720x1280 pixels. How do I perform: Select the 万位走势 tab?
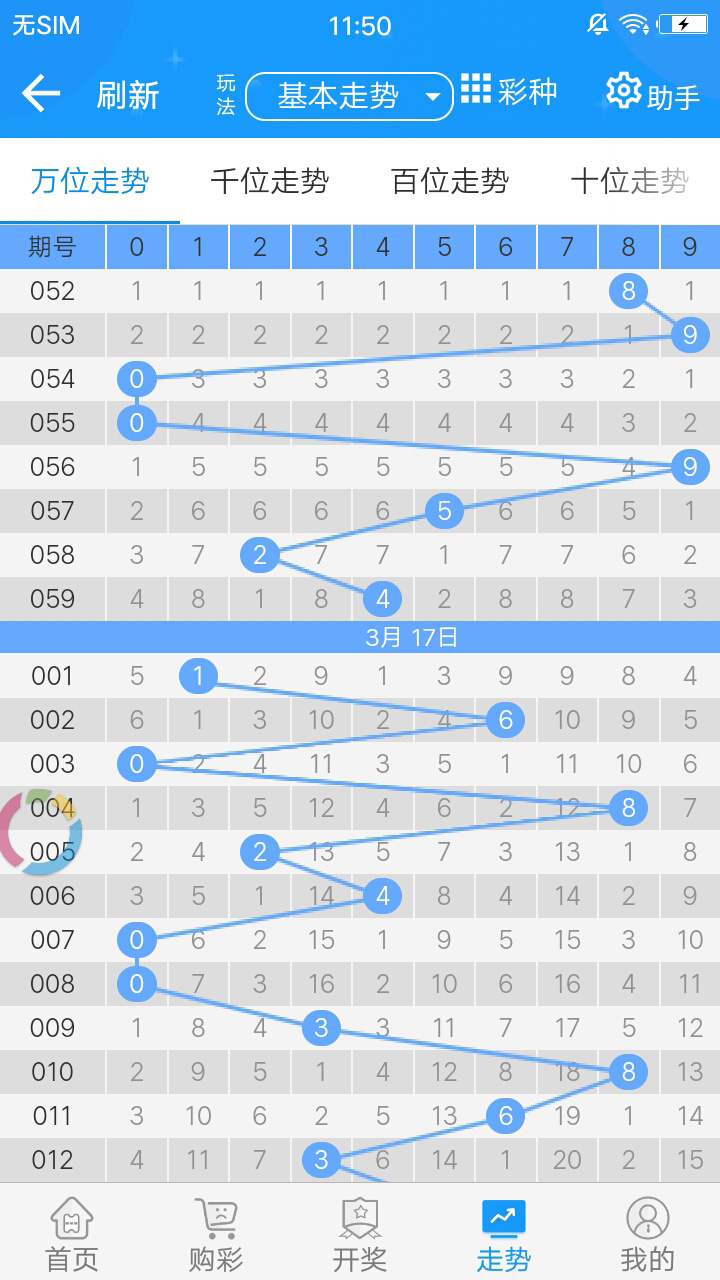pos(90,181)
